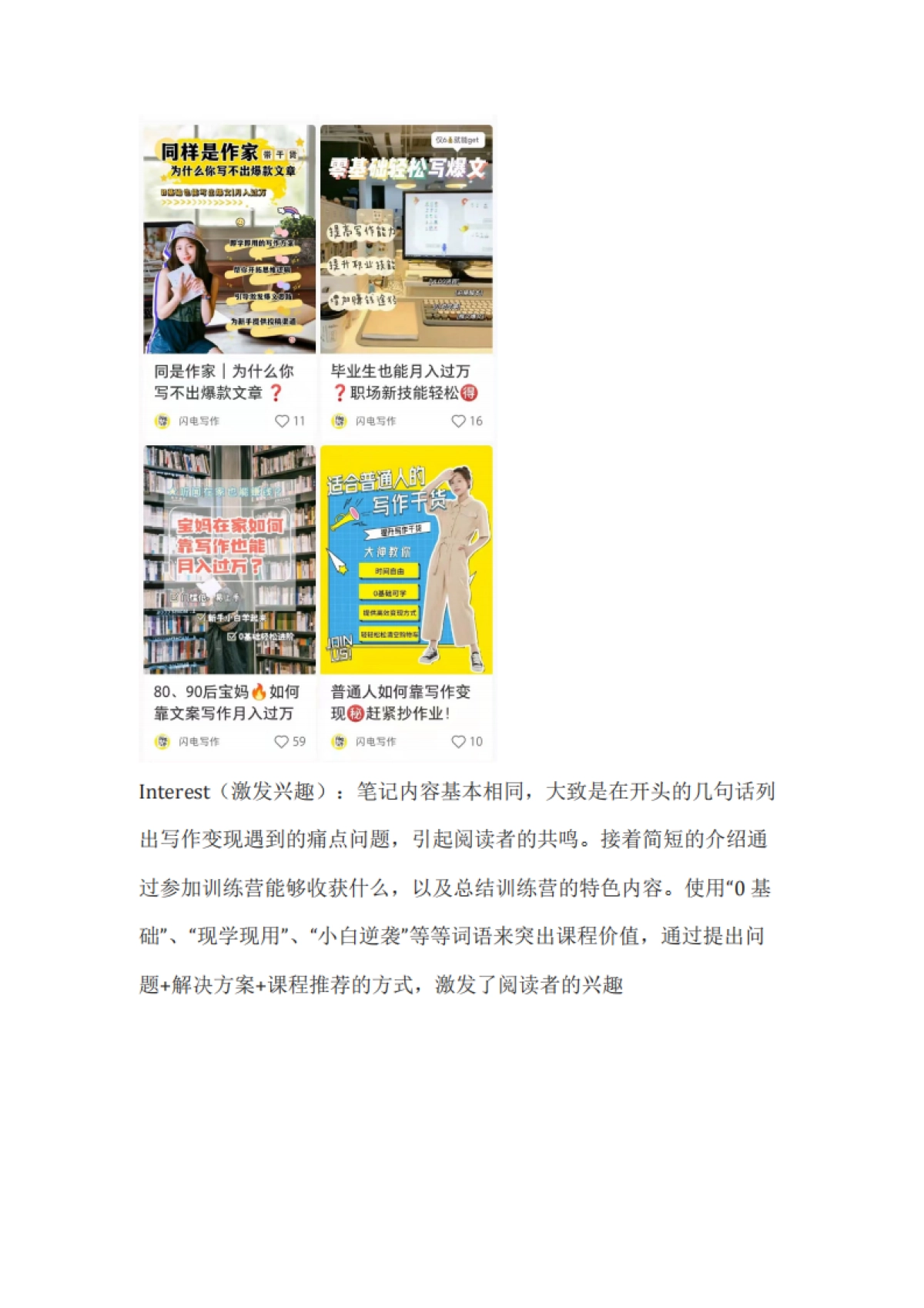The image size is (924, 1308).
Task: Toggle the like heart showing 10
Action: (x=460, y=742)
